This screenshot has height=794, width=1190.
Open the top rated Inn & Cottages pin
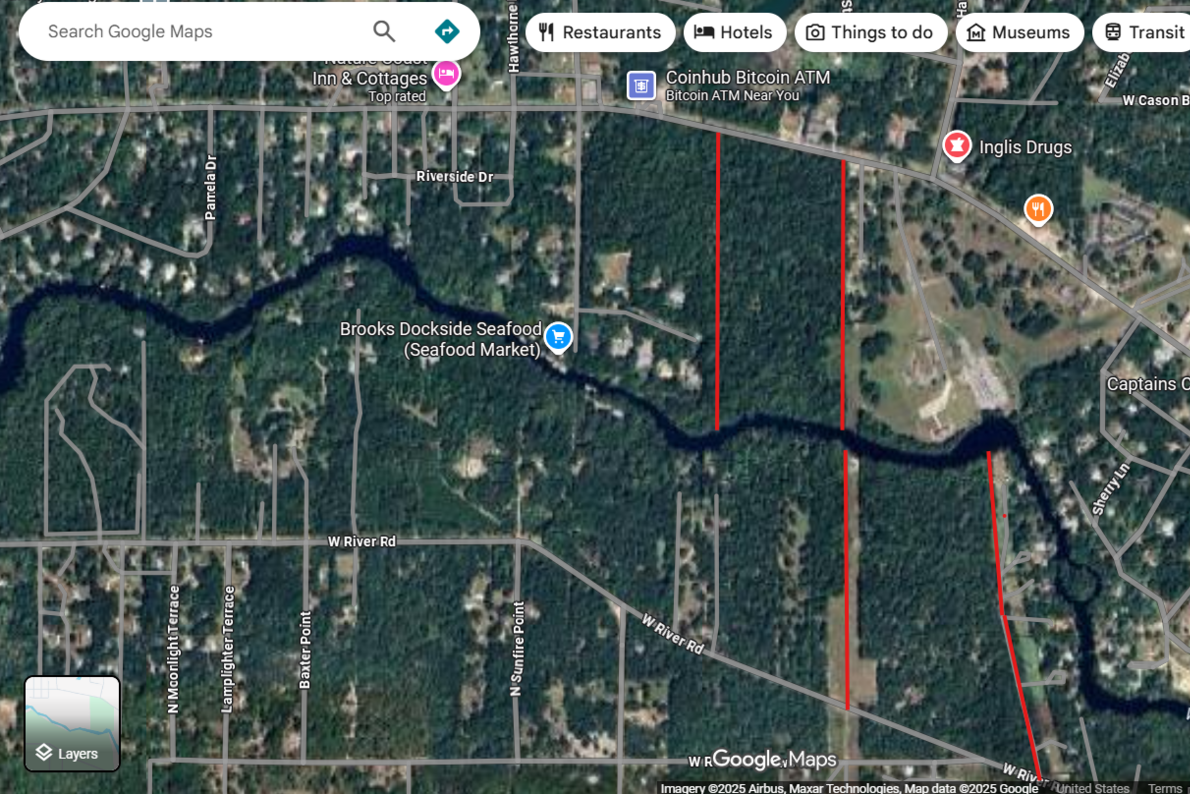click(446, 73)
